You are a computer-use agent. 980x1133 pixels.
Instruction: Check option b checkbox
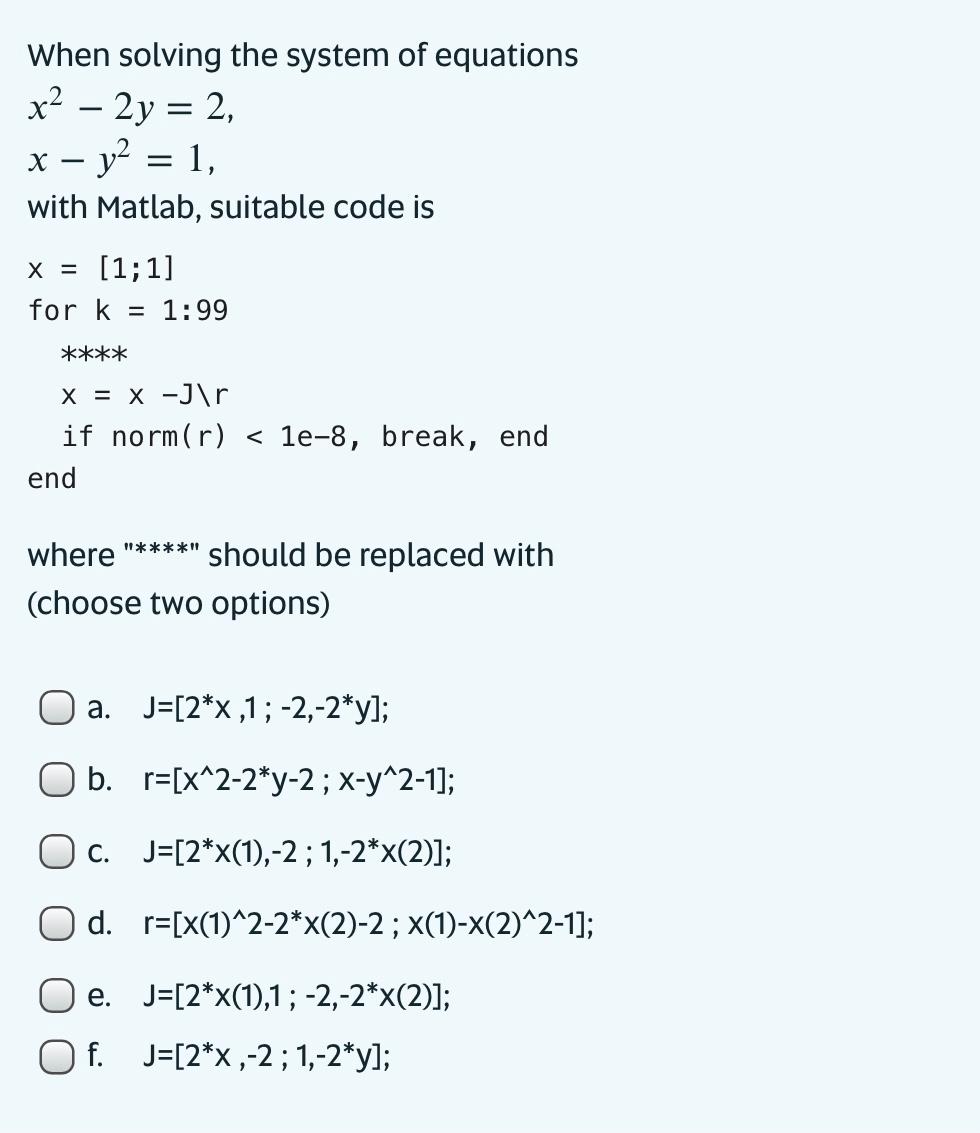[x=57, y=781]
